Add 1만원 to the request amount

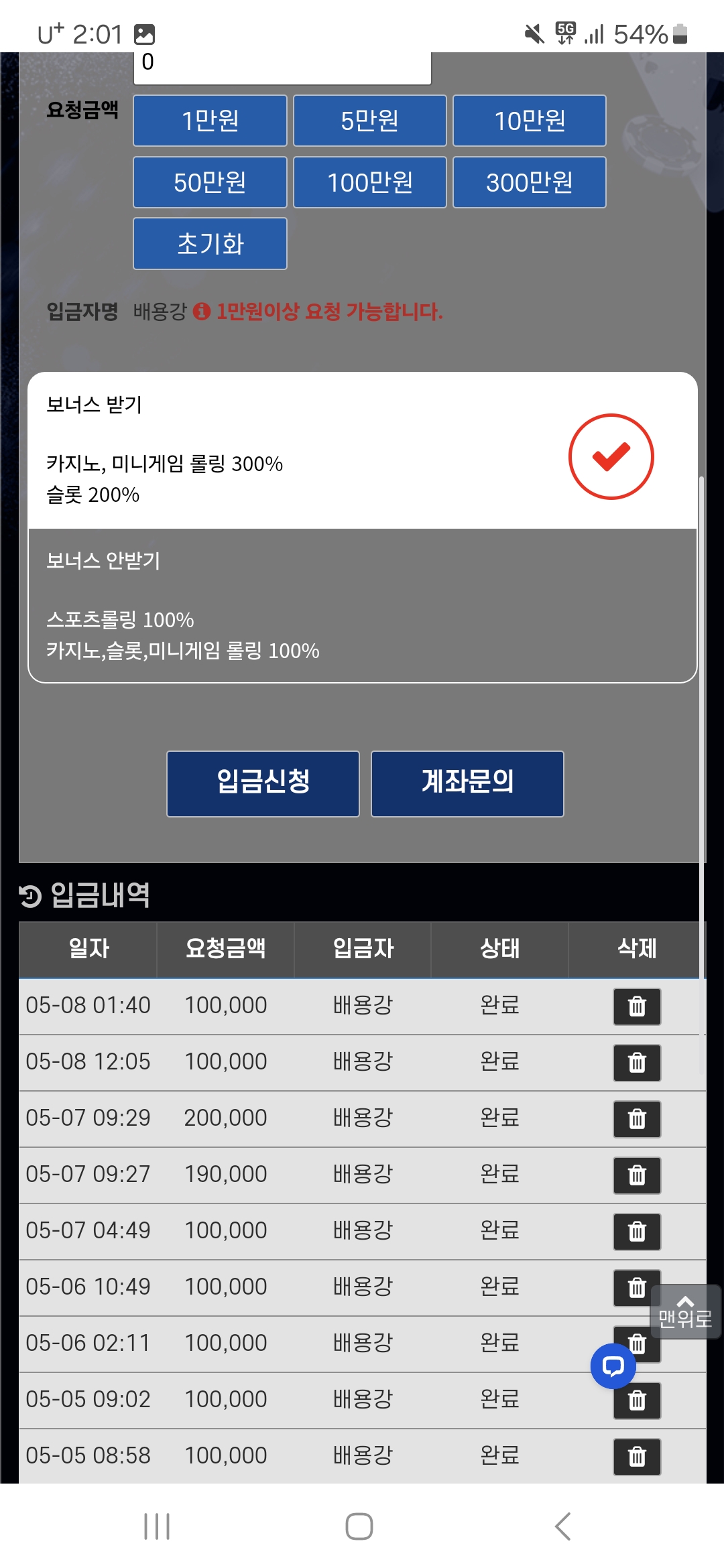pos(210,121)
